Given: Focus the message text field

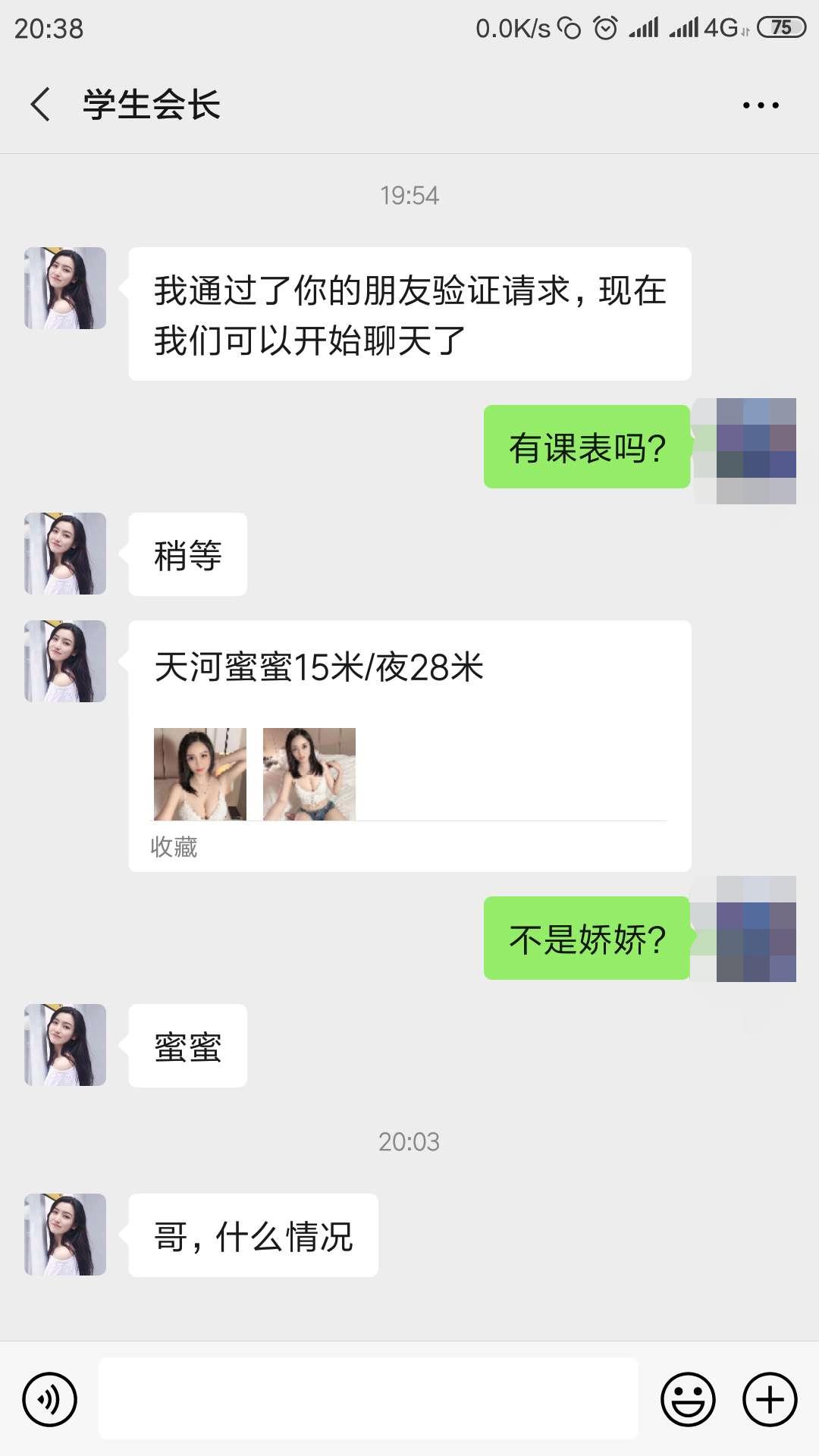Looking at the screenshot, I should tap(368, 1398).
